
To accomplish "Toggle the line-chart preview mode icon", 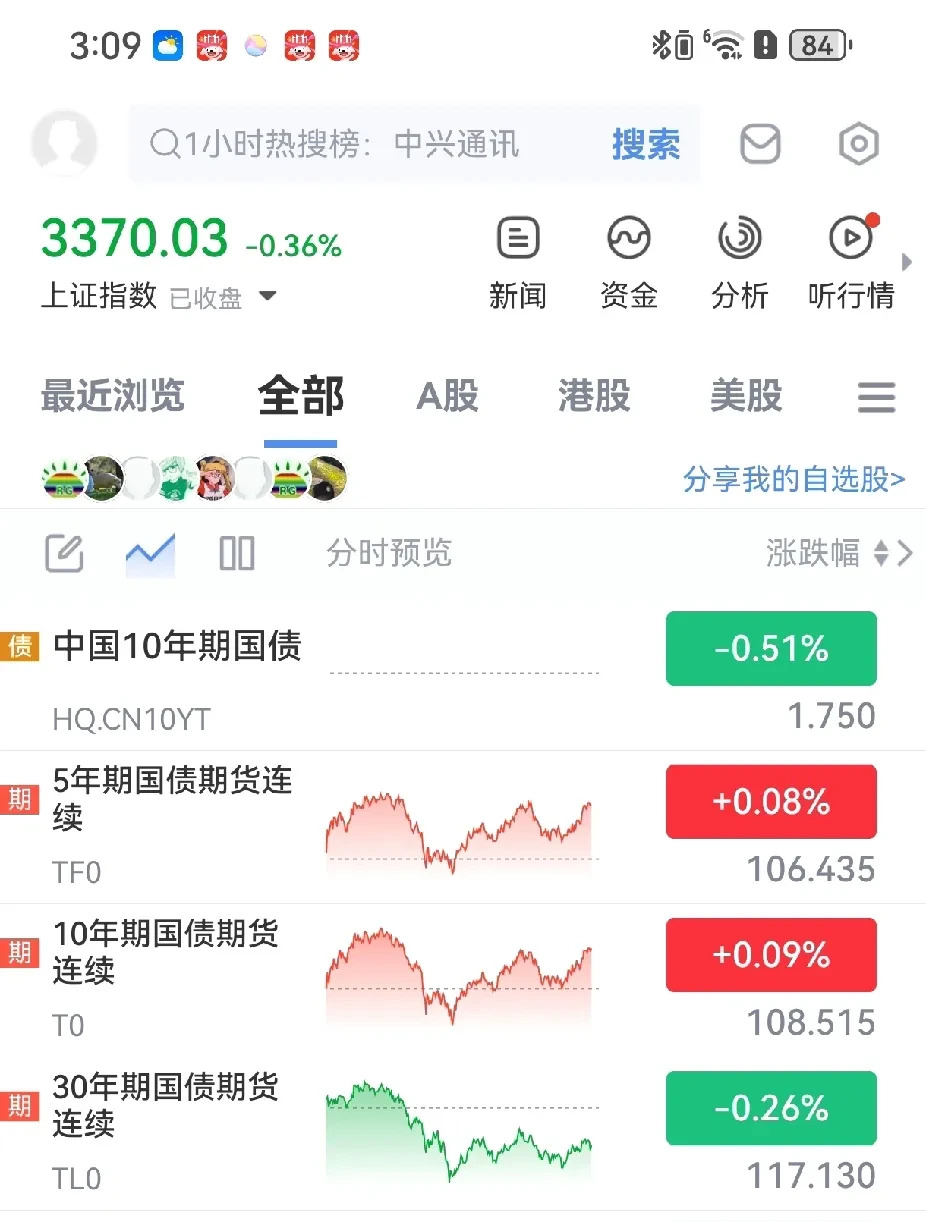I will (x=149, y=553).
